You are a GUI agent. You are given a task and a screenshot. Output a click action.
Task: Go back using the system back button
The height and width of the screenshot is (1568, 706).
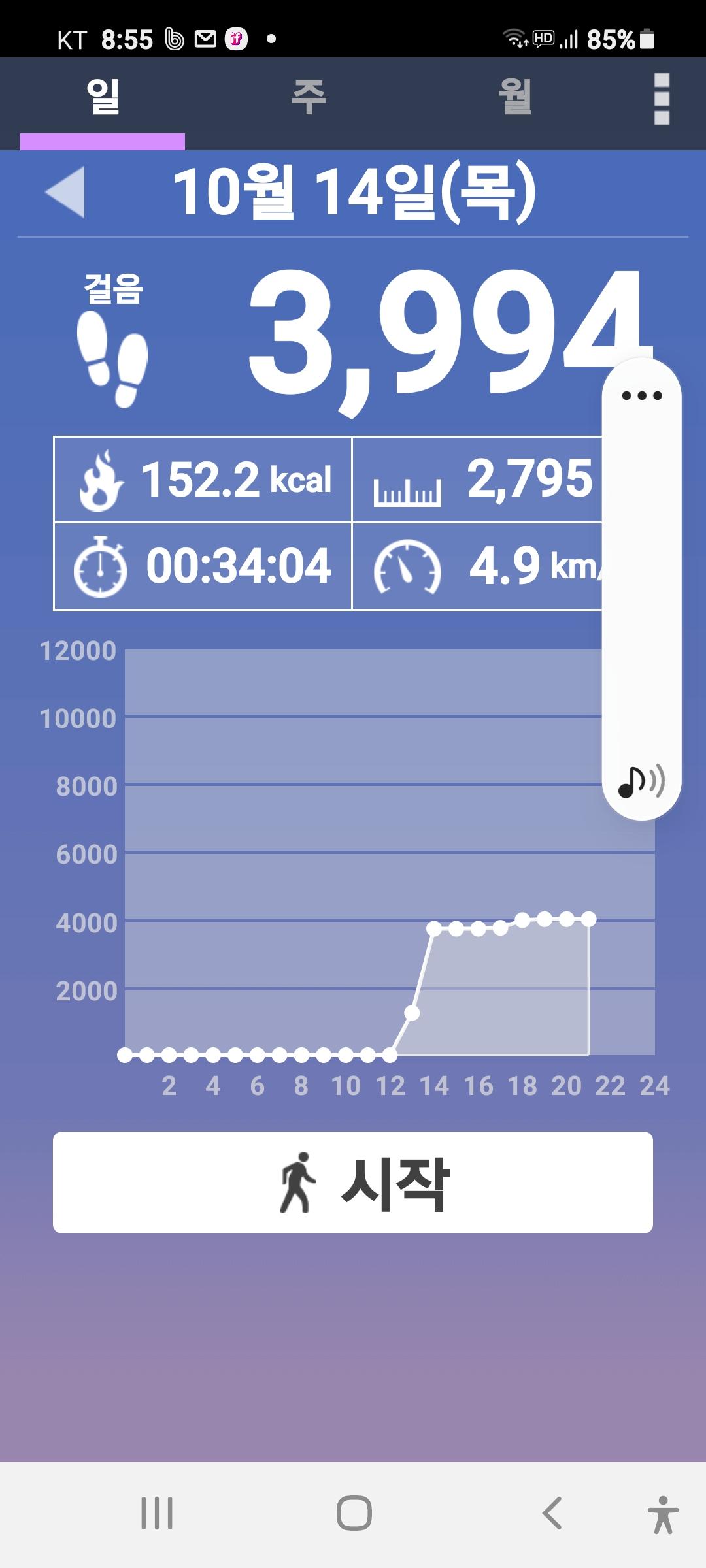[552, 1513]
